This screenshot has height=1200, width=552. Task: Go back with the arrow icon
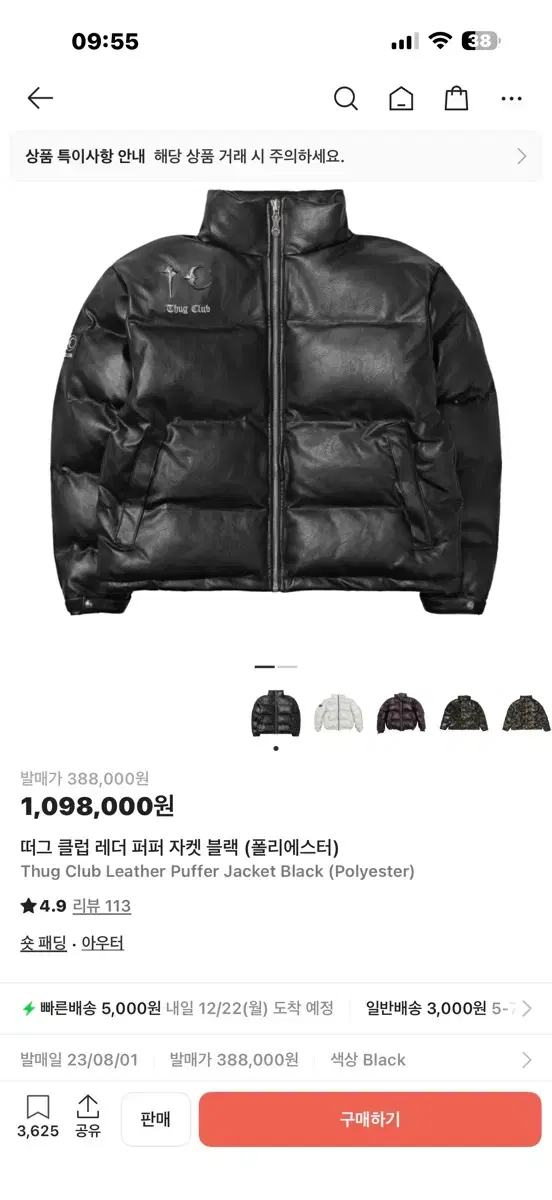pyautogui.click(x=40, y=98)
